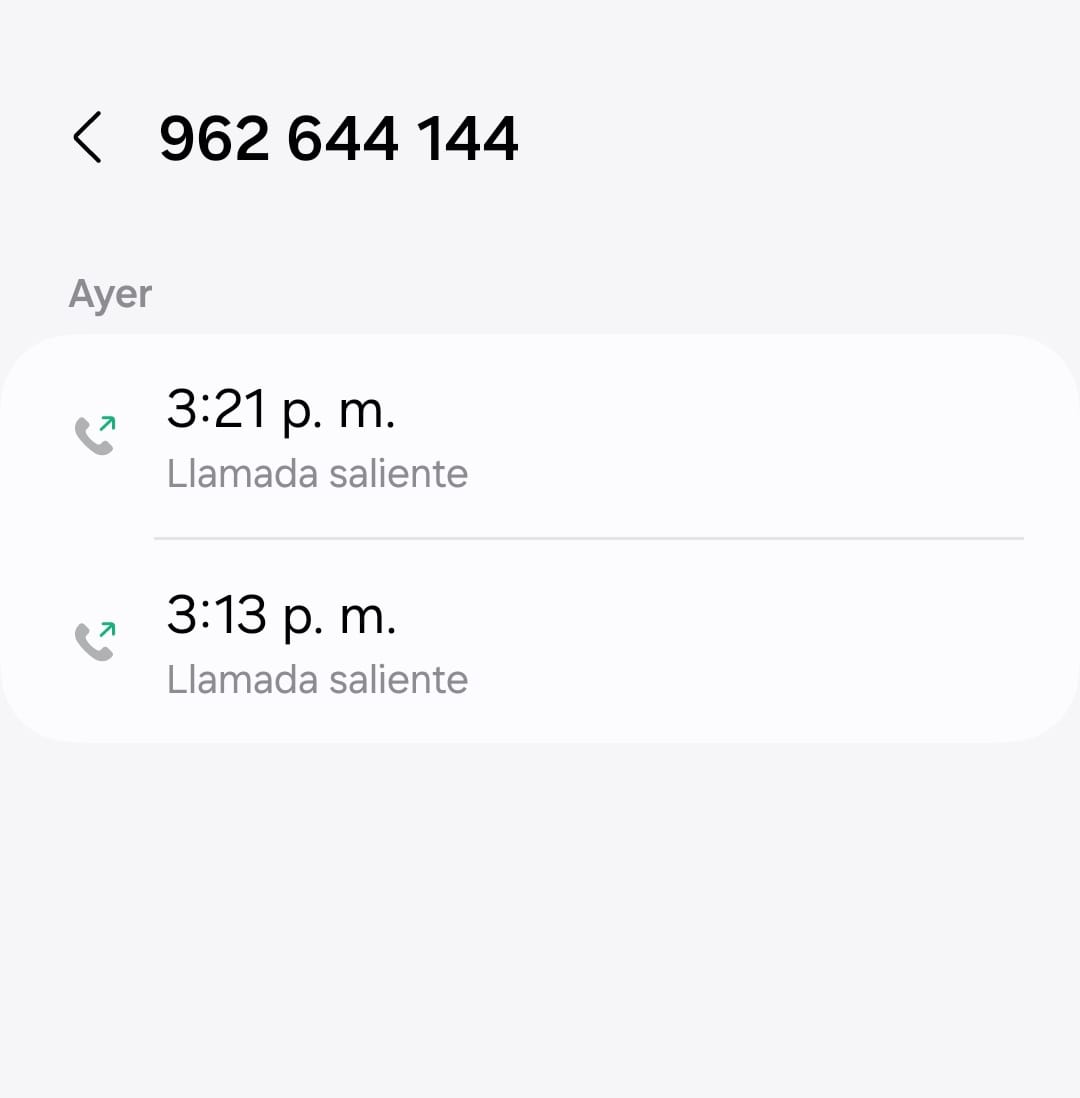Go back from the 962 644 144 history
The image size is (1080, 1098).
(x=88, y=138)
